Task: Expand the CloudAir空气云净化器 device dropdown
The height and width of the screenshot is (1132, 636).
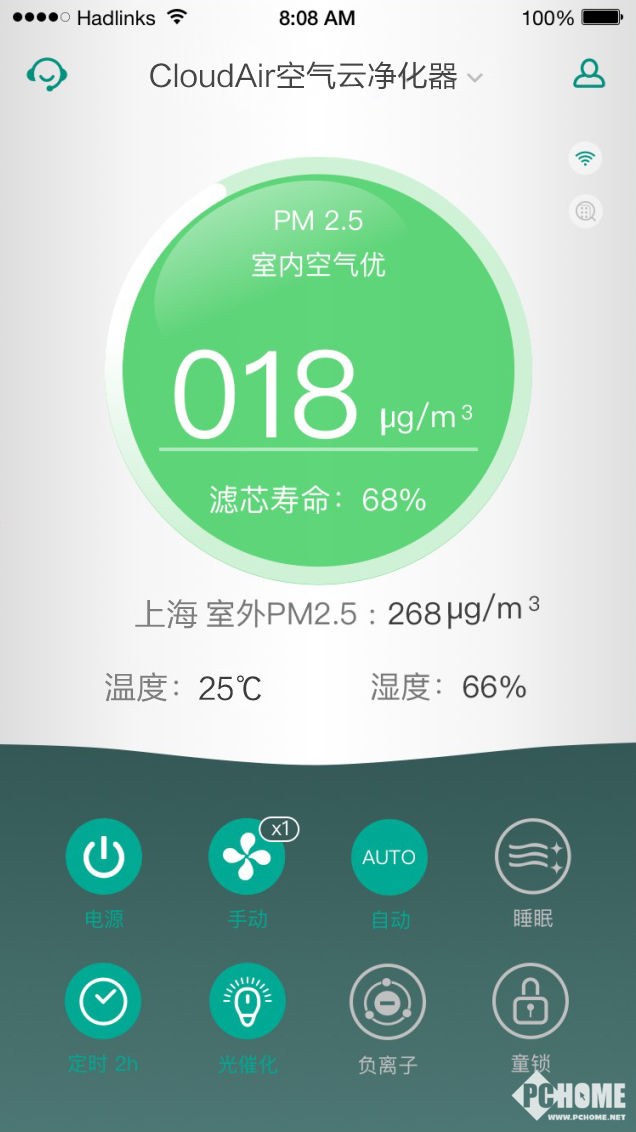Action: [475, 78]
